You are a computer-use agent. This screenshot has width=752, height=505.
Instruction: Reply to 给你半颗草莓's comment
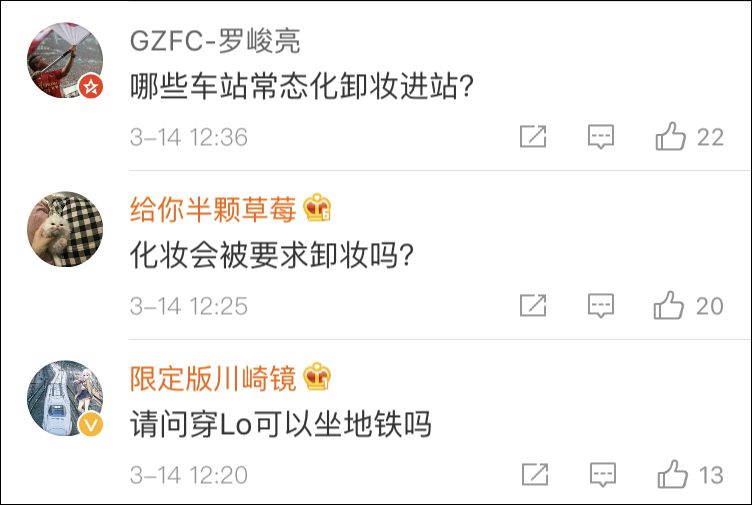coord(600,305)
